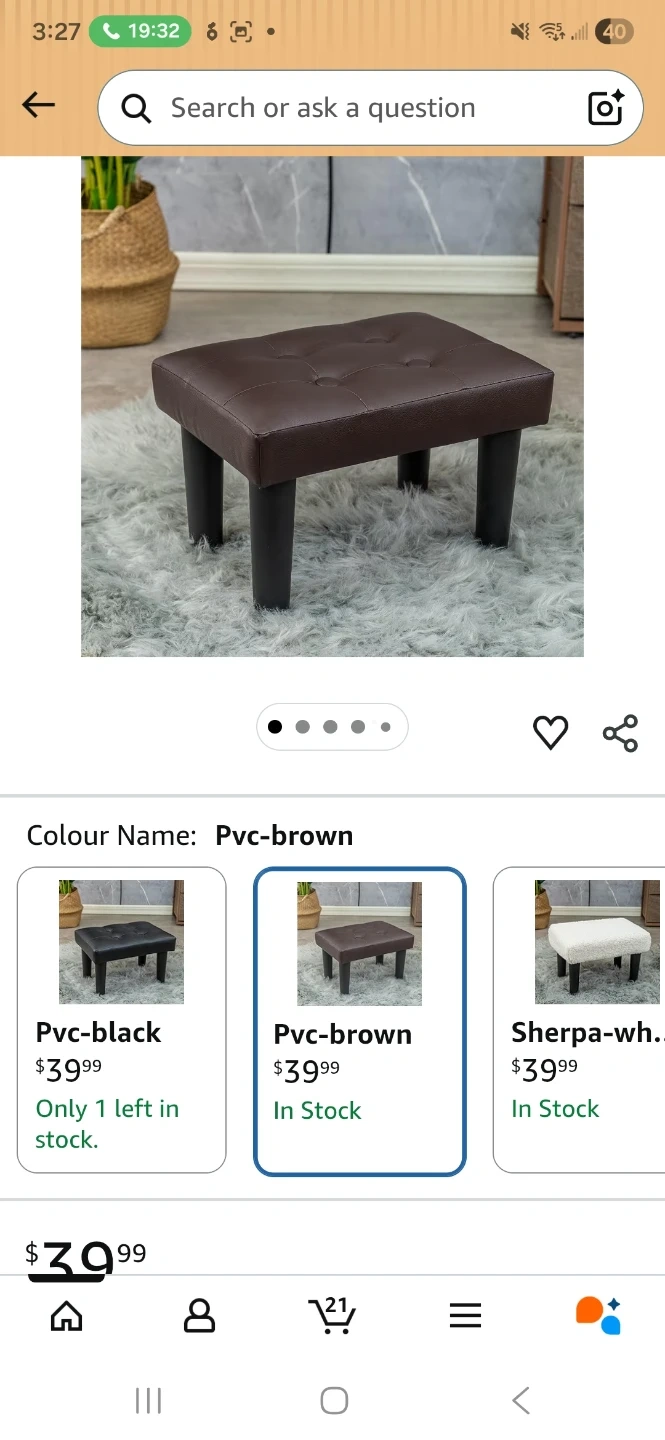Open the cart with 21 items
Image resolution: width=665 pixels, height=1440 pixels.
click(332, 1316)
